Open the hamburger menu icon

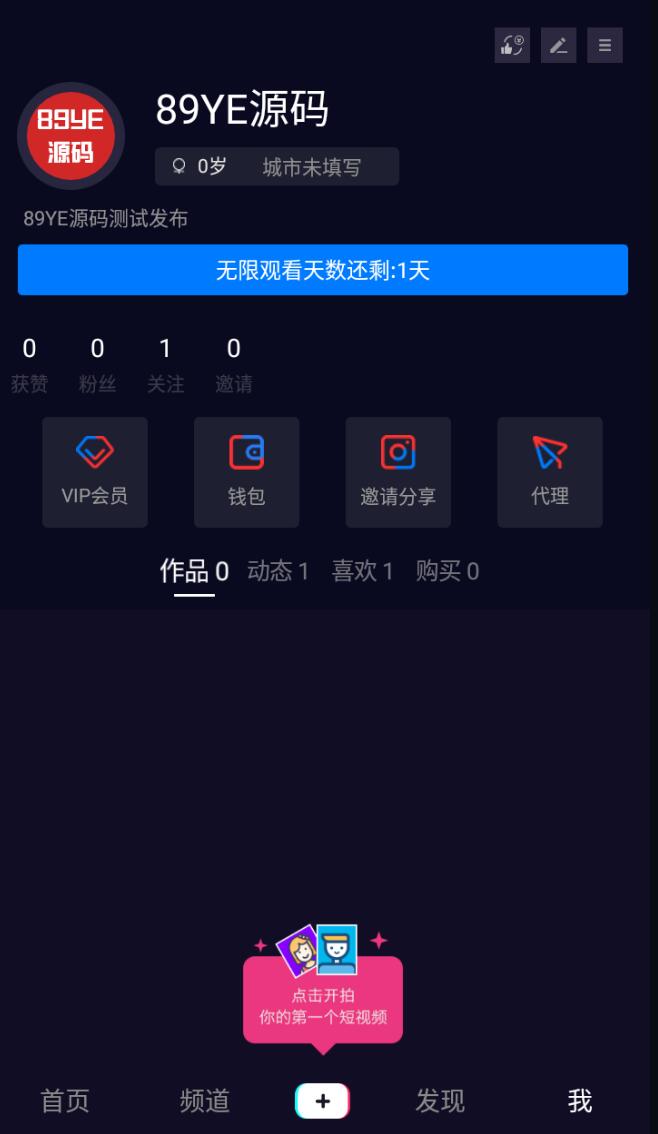point(604,45)
